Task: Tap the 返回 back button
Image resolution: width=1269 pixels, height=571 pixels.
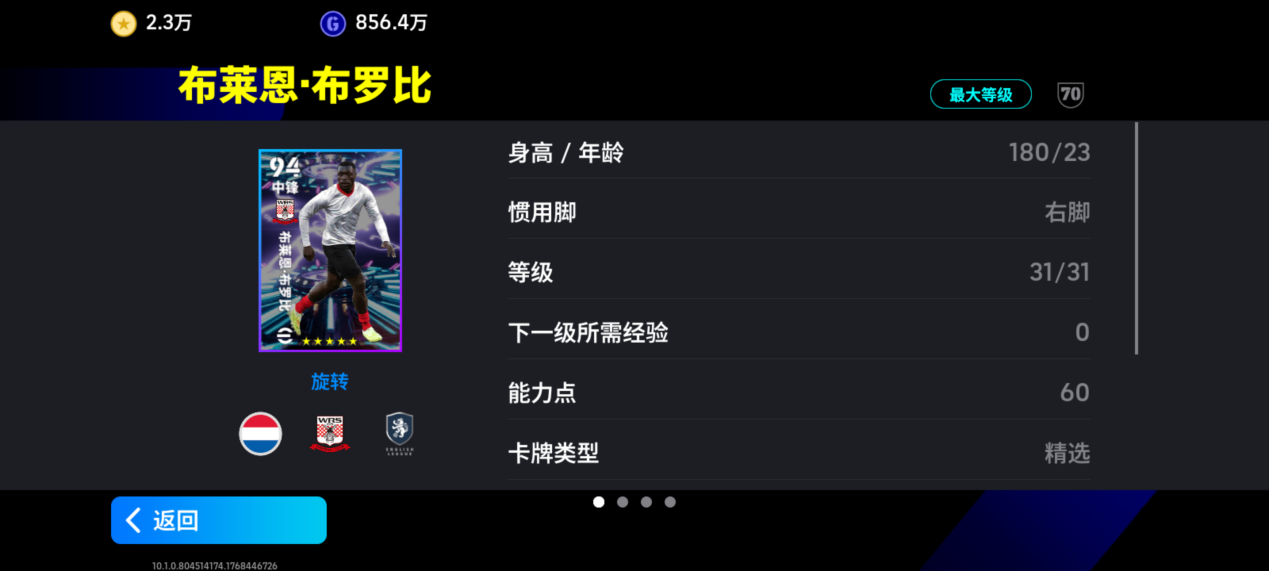Action: click(x=218, y=520)
